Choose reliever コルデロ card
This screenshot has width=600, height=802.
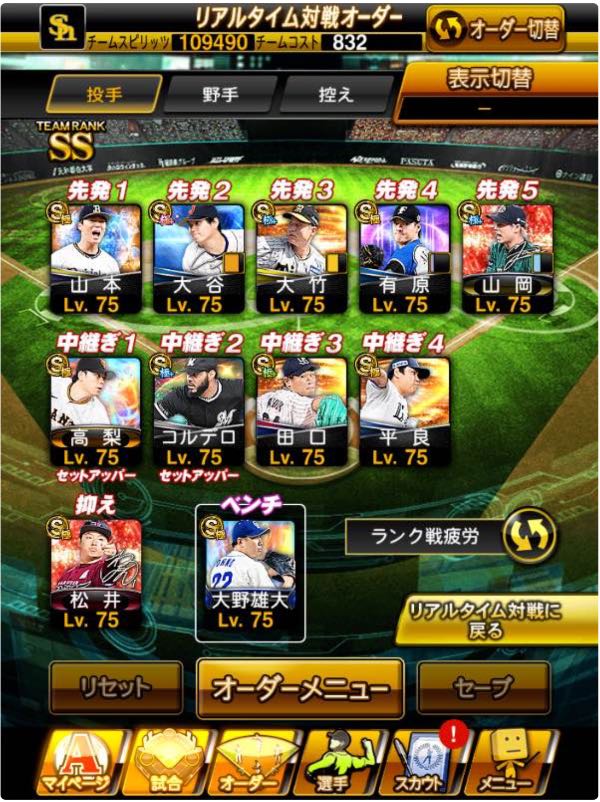tap(198, 412)
